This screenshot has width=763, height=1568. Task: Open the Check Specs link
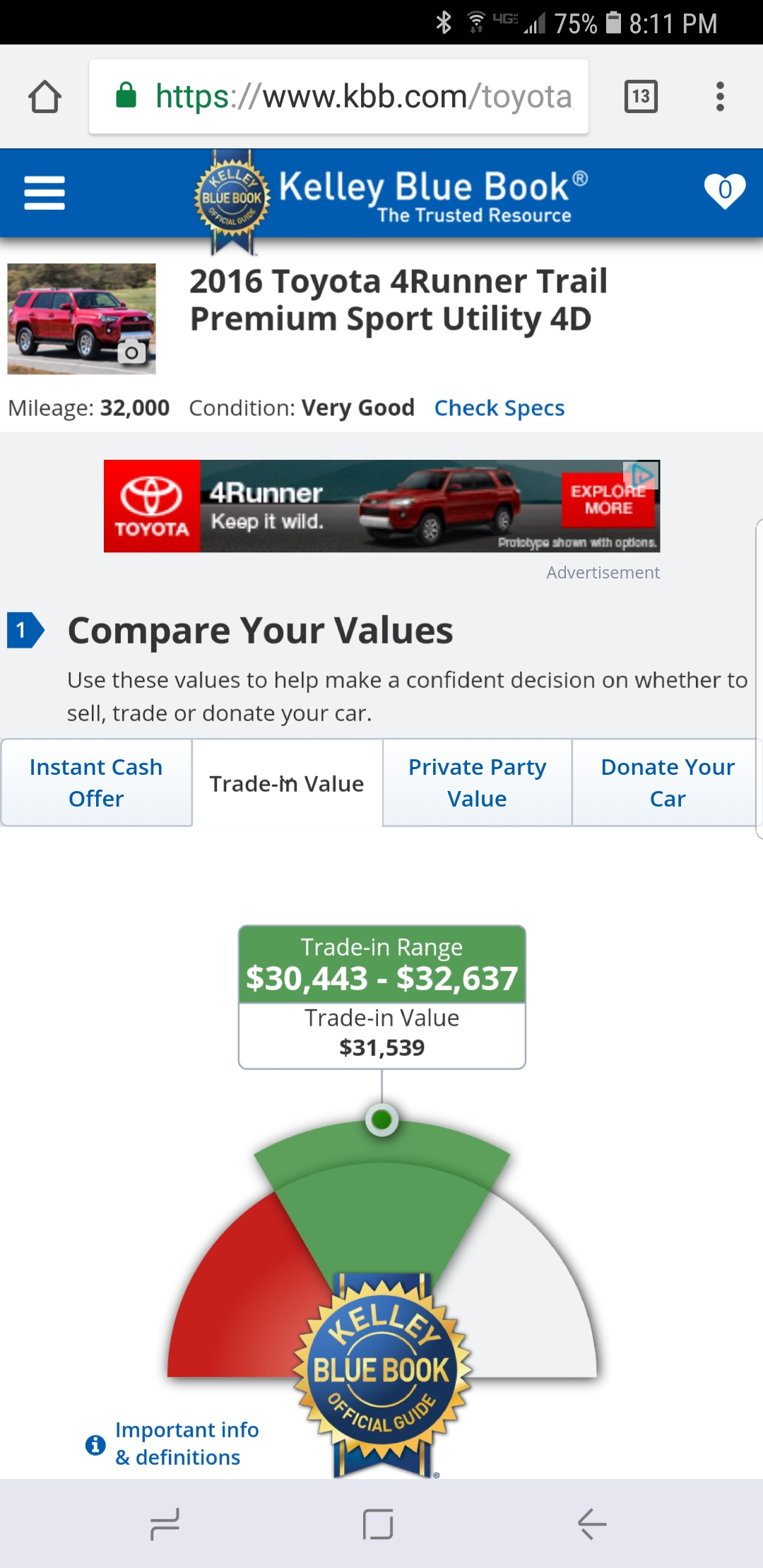click(x=499, y=408)
